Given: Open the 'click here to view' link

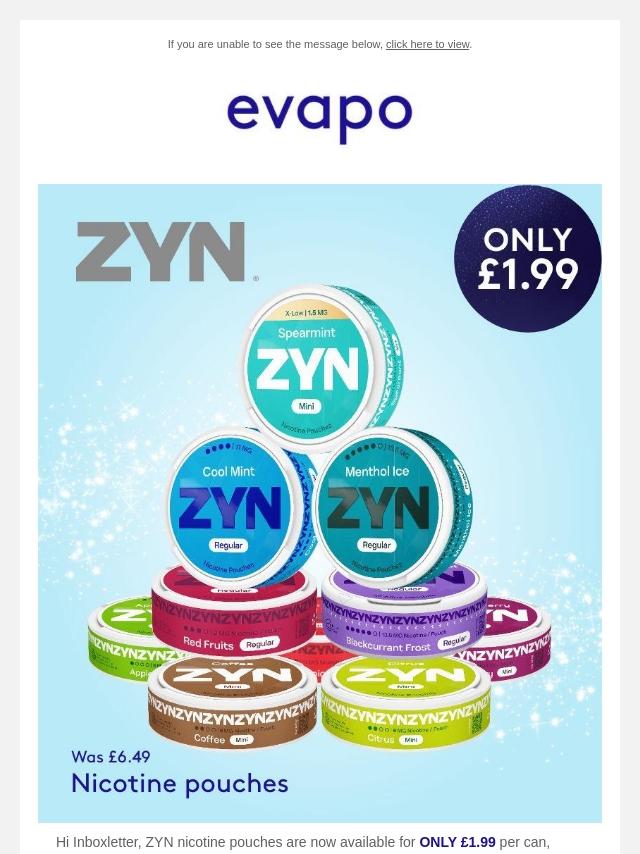Looking at the screenshot, I should [x=427, y=44].
